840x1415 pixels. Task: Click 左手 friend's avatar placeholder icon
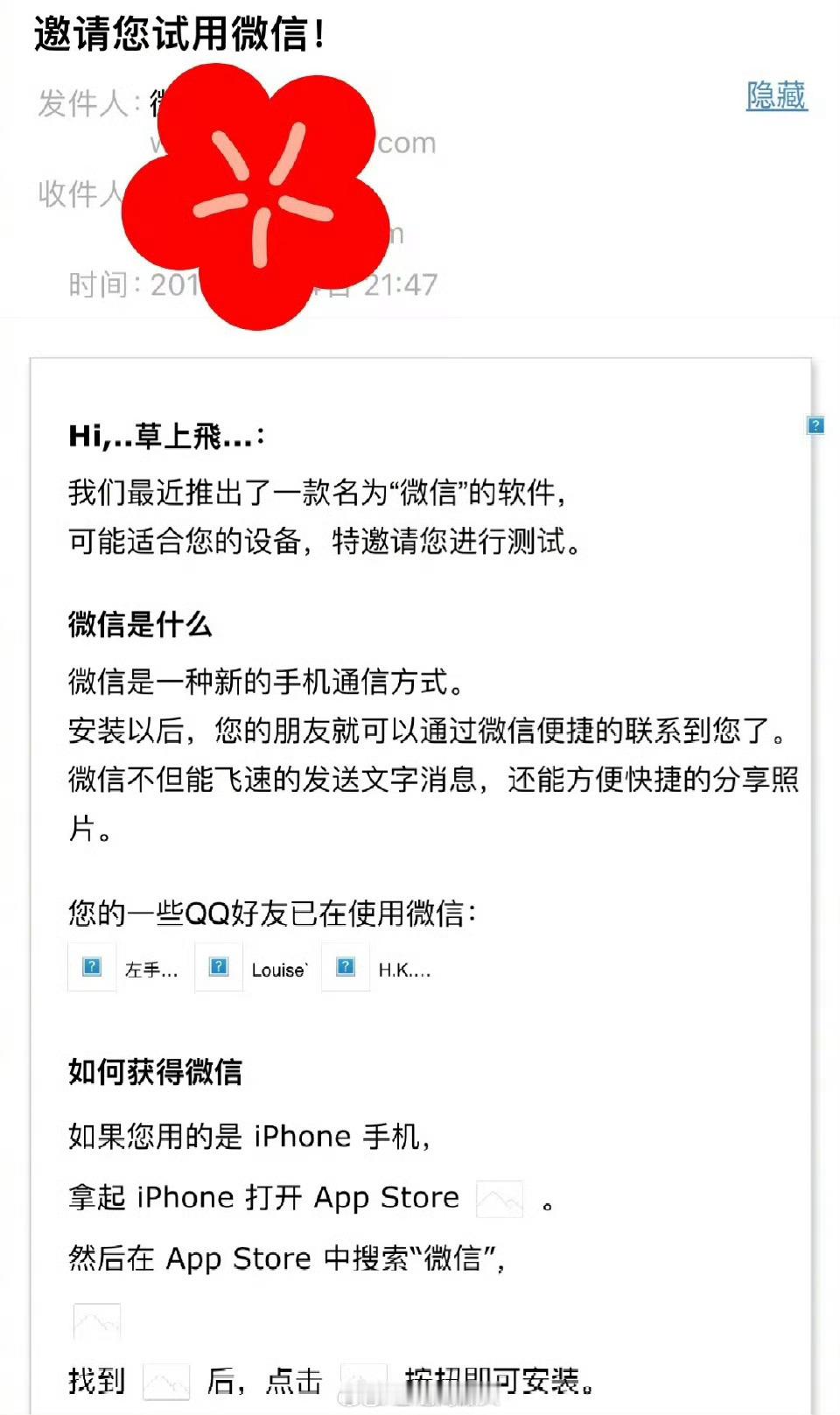[91, 967]
